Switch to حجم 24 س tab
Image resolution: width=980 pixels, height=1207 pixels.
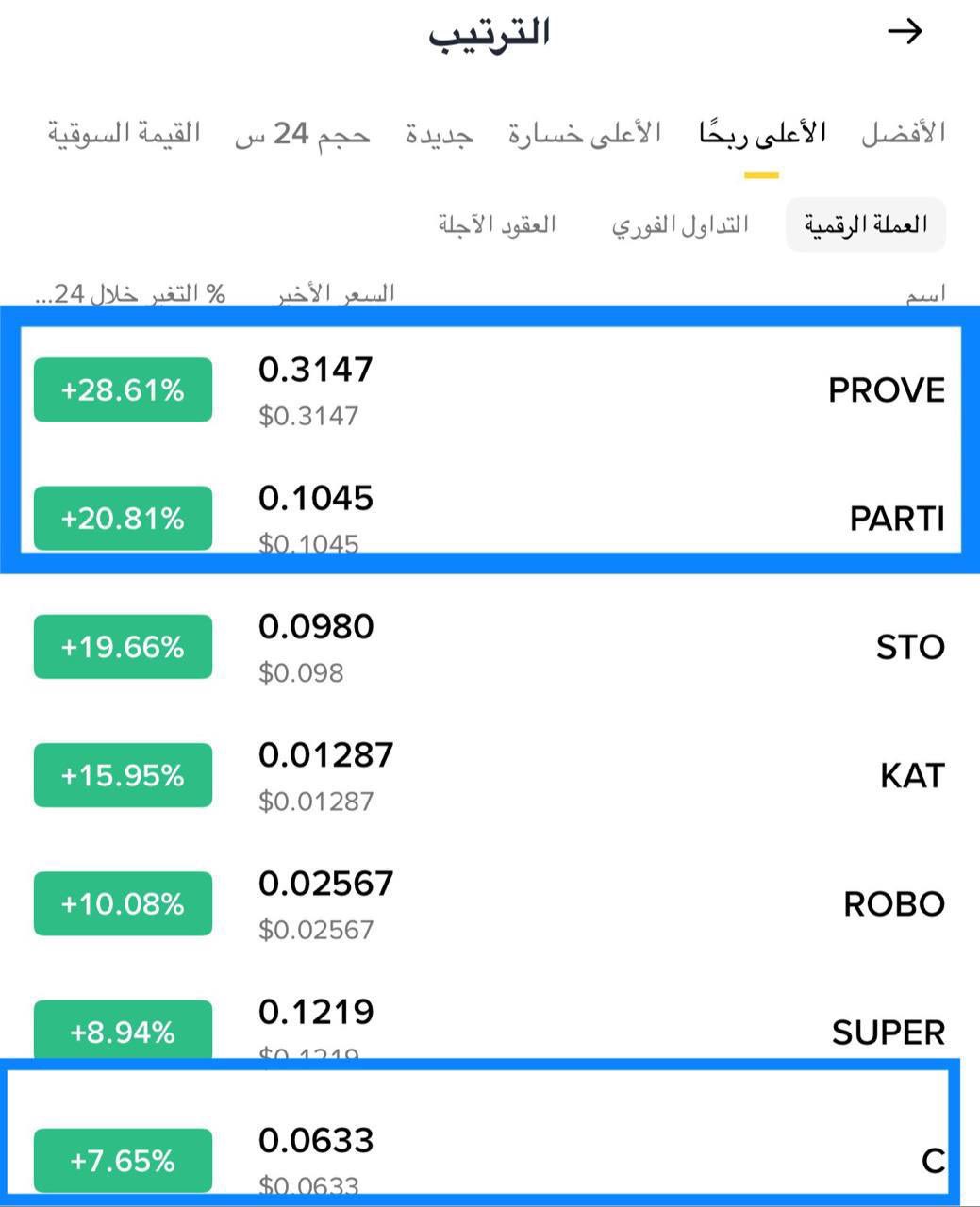point(303,134)
